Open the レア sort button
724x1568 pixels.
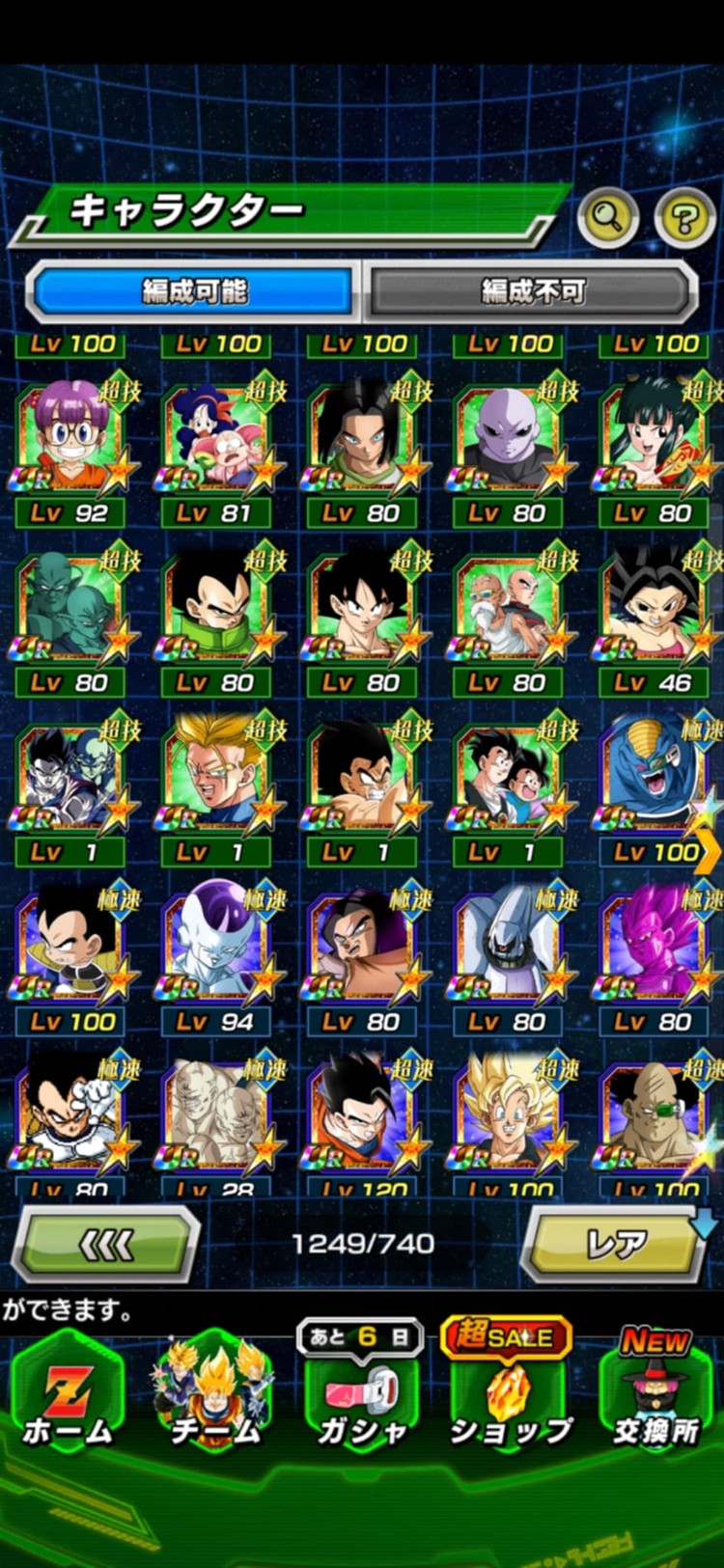616,1245
